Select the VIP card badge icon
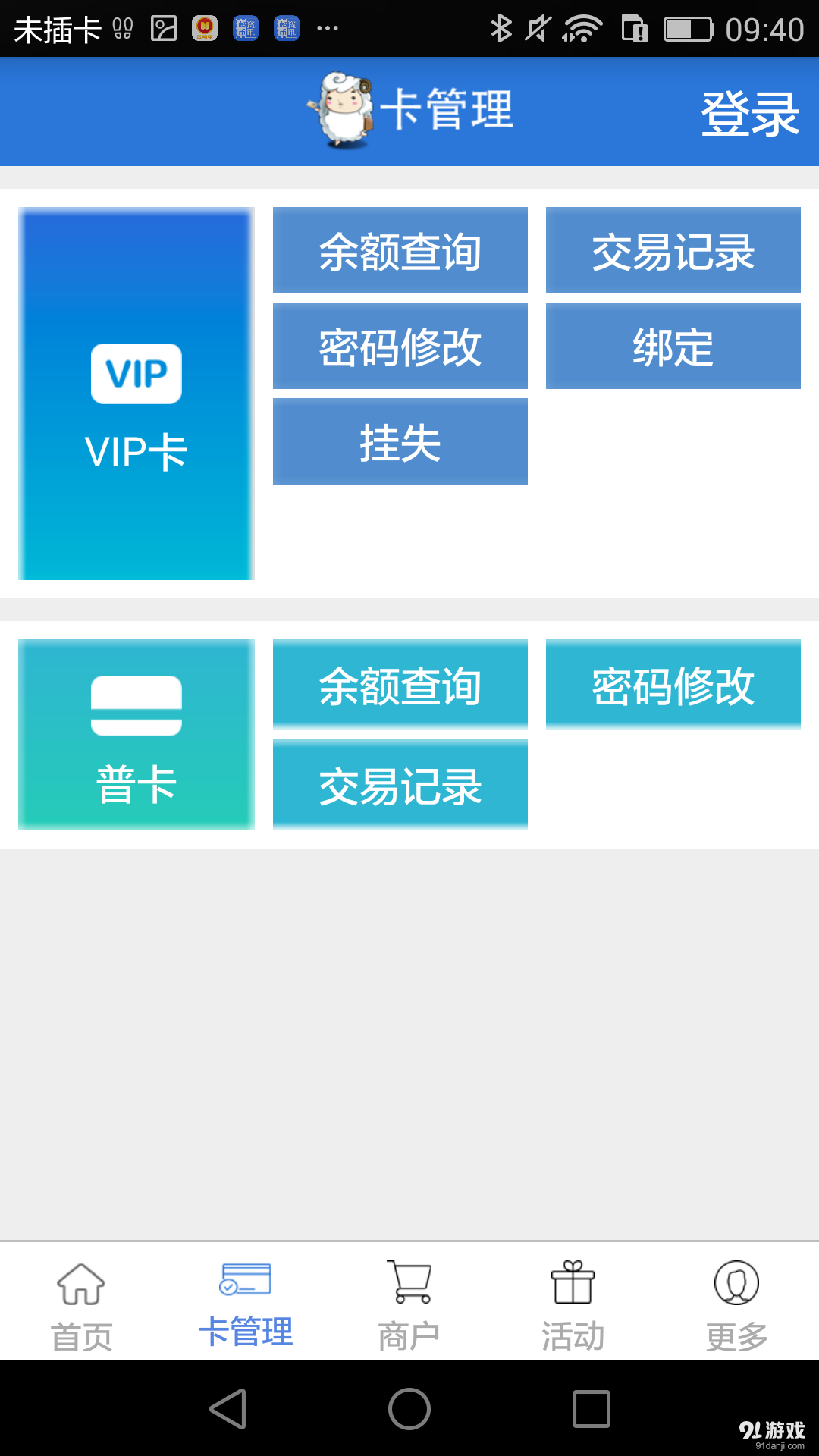This screenshot has height=1456, width=819. point(136,372)
